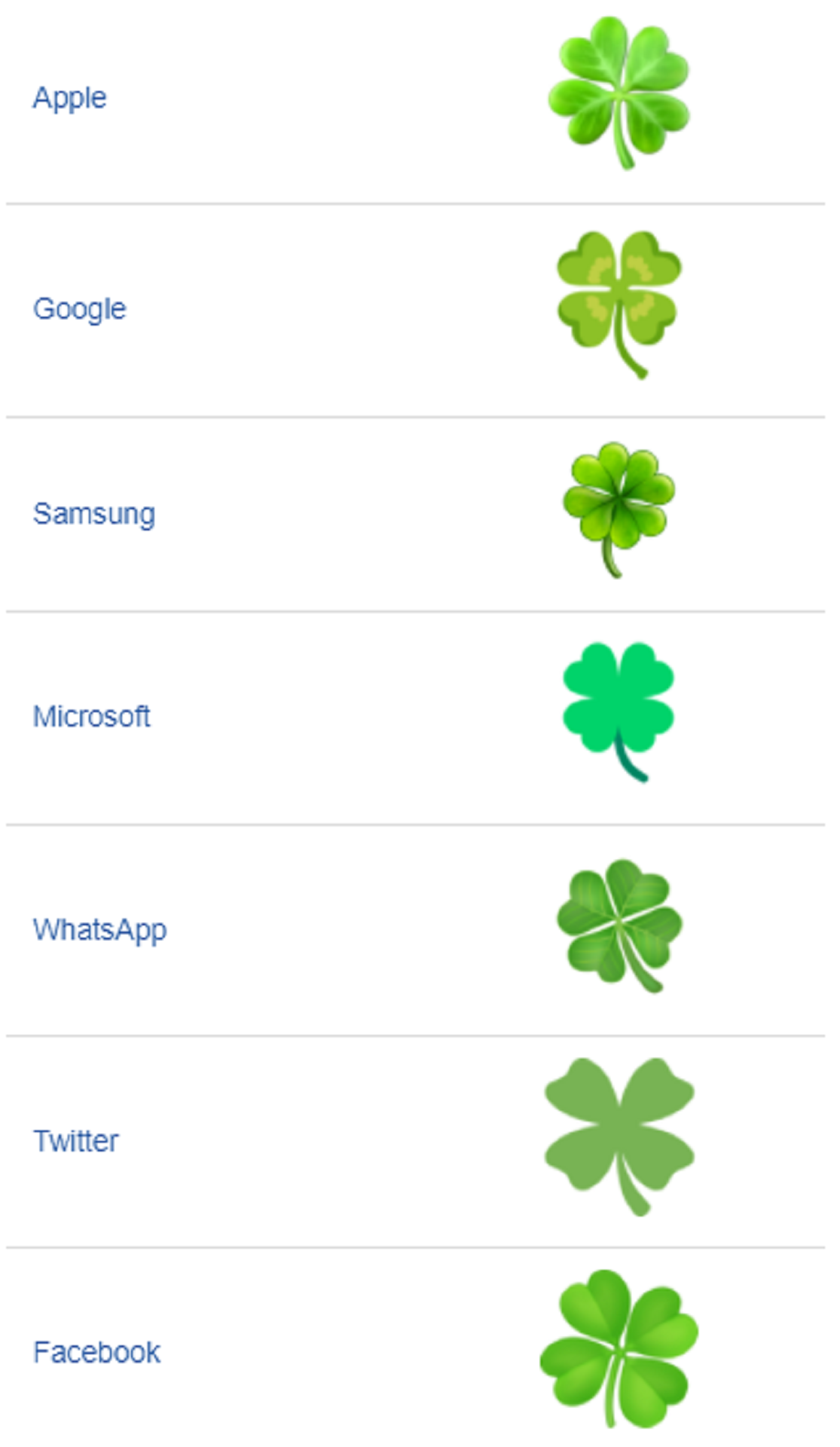
Task: Open the Facebook link
Action: pyautogui.click(x=96, y=1353)
